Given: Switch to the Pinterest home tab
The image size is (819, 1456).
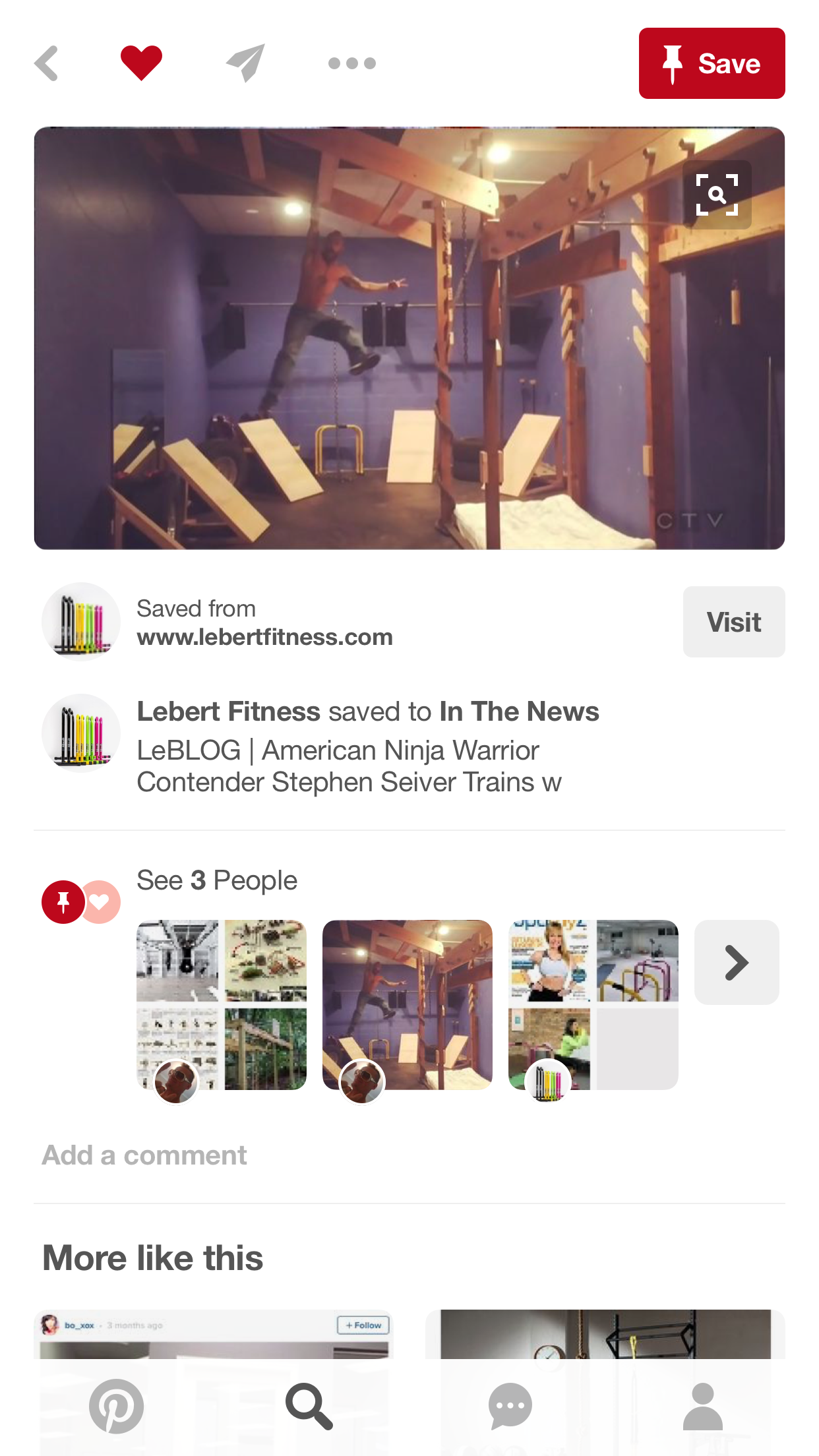Looking at the screenshot, I should click(x=116, y=1407).
